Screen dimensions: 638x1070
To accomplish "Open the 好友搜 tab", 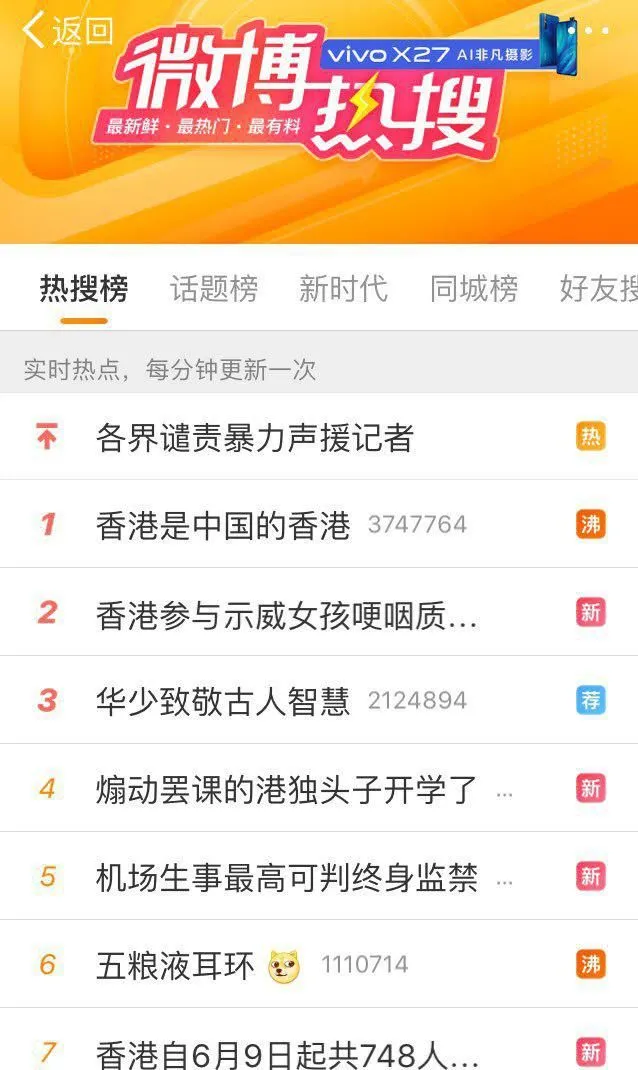I will pyautogui.click(x=598, y=289).
